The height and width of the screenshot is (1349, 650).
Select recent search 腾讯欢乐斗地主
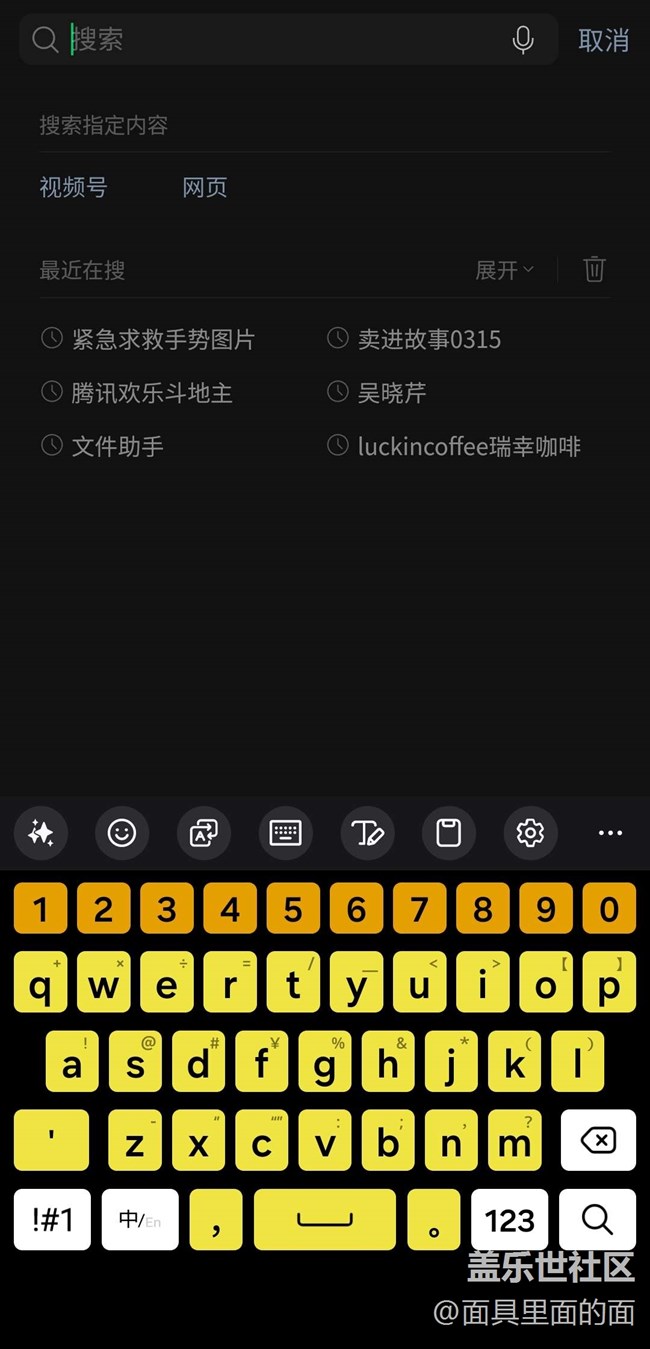click(137, 393)
